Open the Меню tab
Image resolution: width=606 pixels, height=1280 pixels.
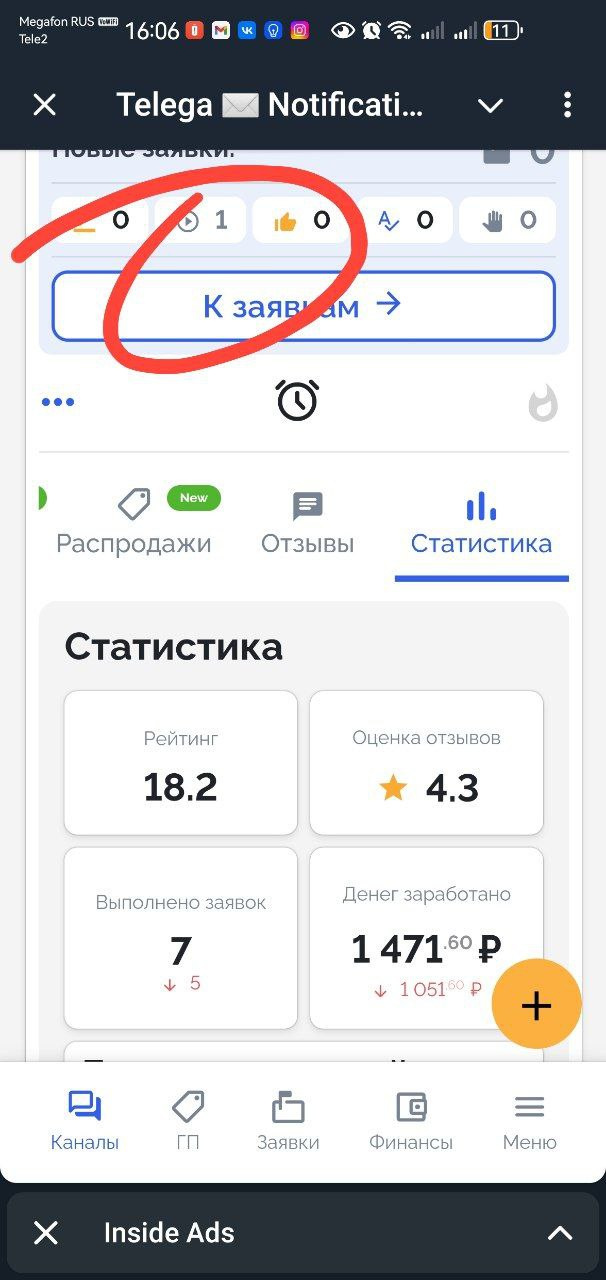point(529,1121)
